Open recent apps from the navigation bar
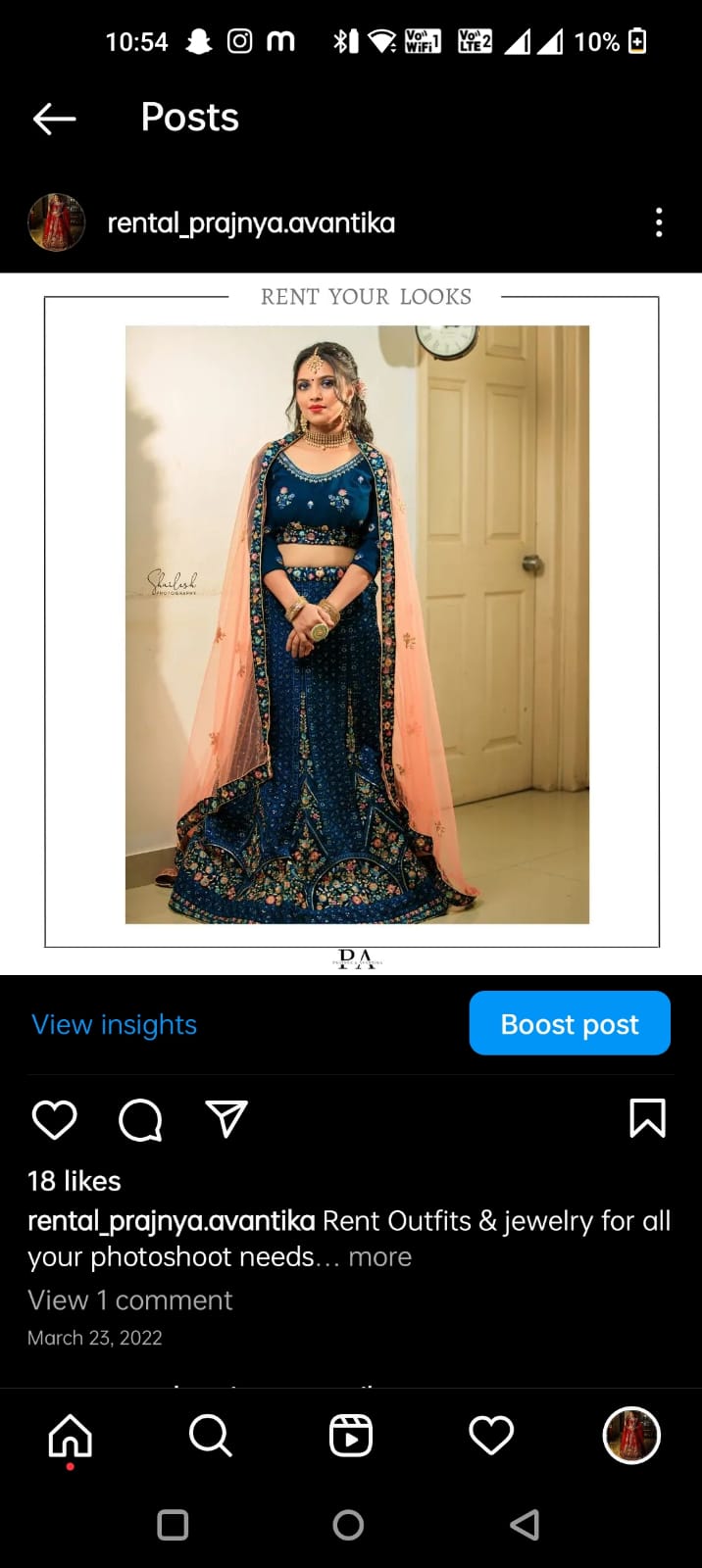This screenshot has height=1568, width=702. (x=173, y=1525)
